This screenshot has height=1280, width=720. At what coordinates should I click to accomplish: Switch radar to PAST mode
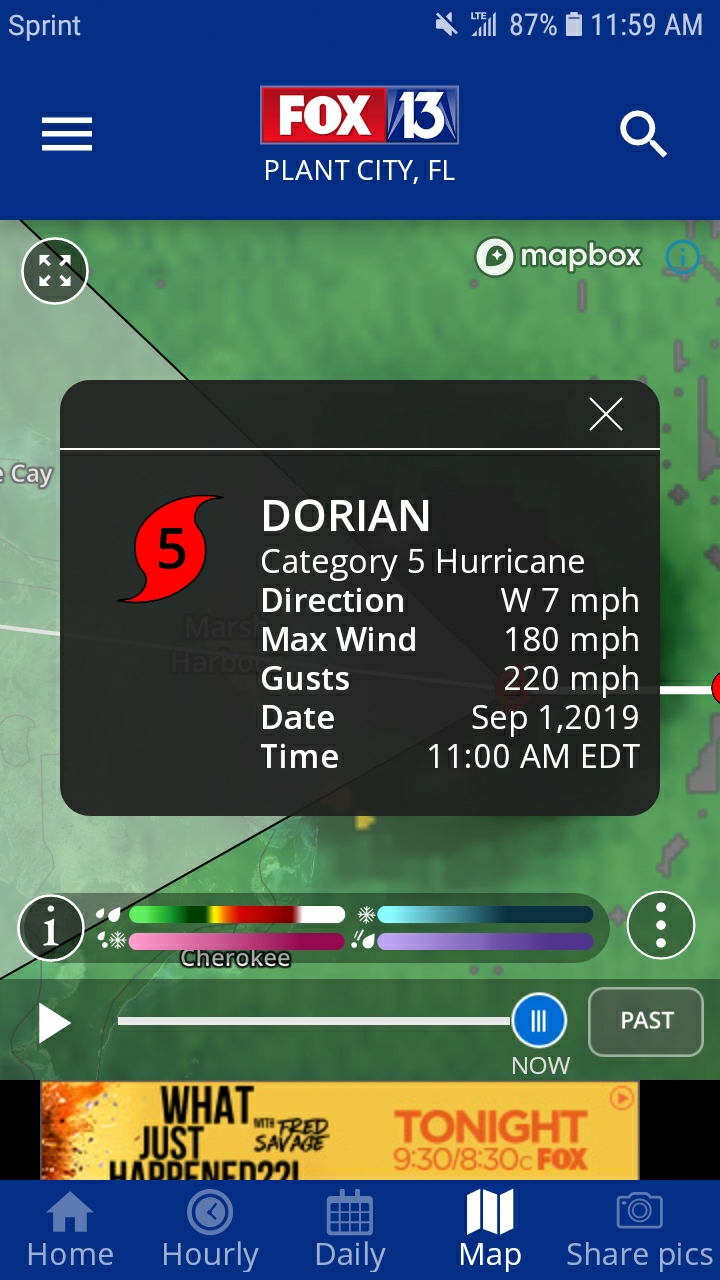coord(646,1021)
